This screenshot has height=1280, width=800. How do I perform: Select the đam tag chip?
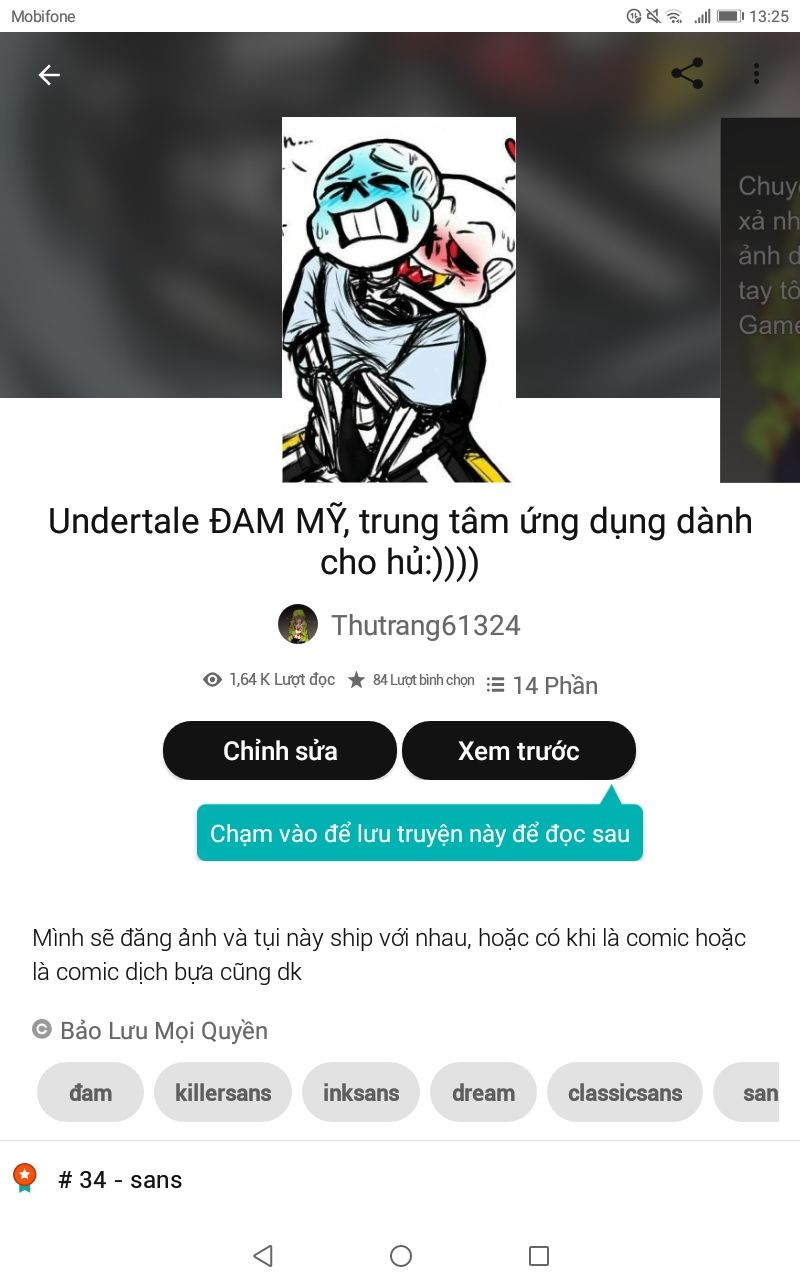click(x=90, y=1092)
